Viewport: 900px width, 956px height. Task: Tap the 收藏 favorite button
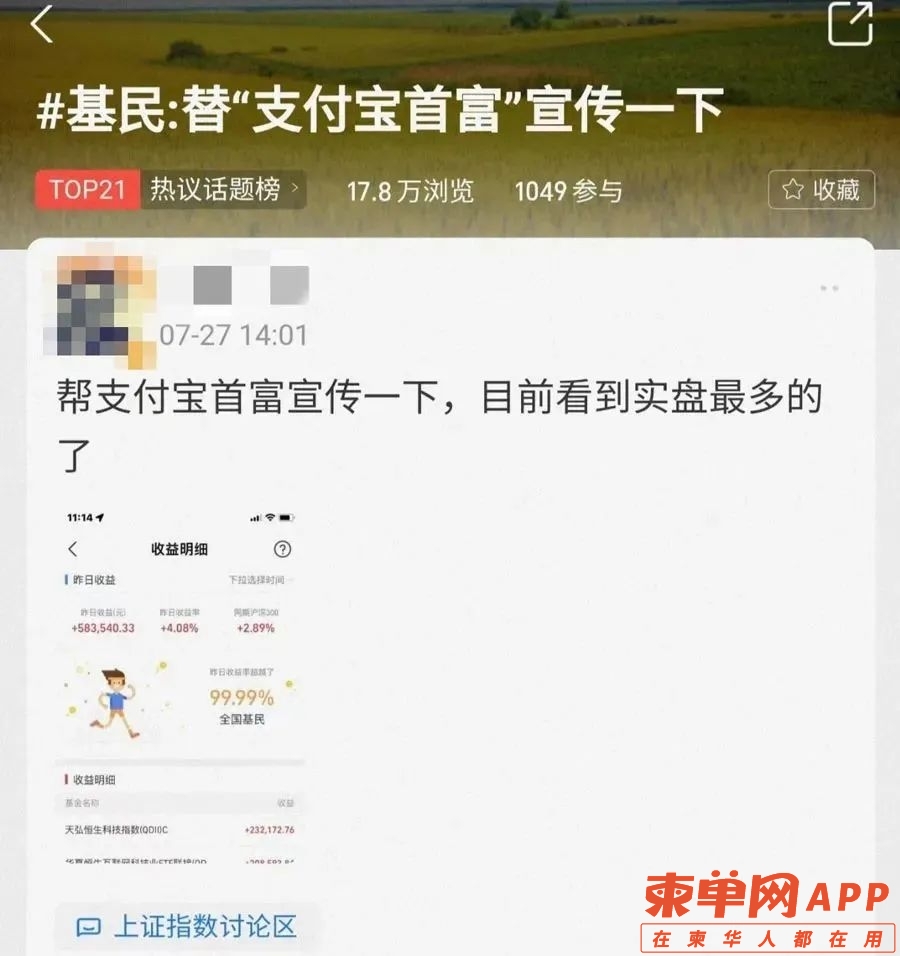click(x=821, y=190)
